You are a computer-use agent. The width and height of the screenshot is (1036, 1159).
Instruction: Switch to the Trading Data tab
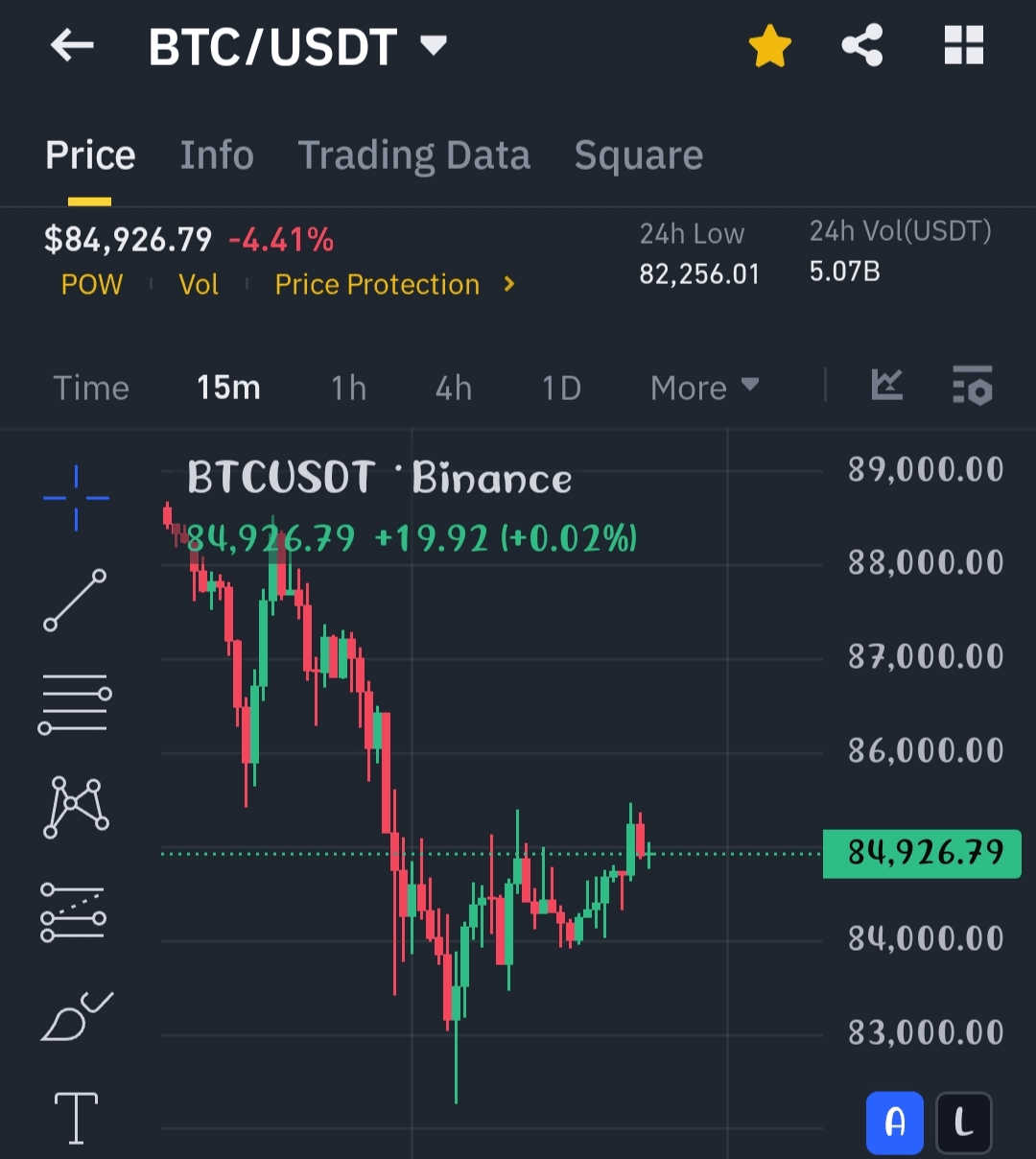tap(413, 155)
